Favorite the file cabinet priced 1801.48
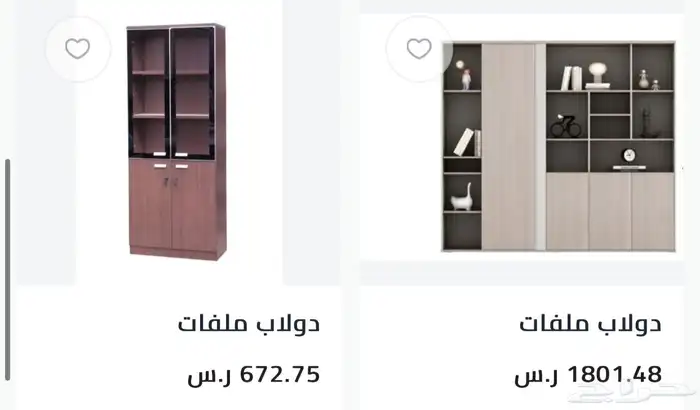700x410 pixels. pos(419,48)
